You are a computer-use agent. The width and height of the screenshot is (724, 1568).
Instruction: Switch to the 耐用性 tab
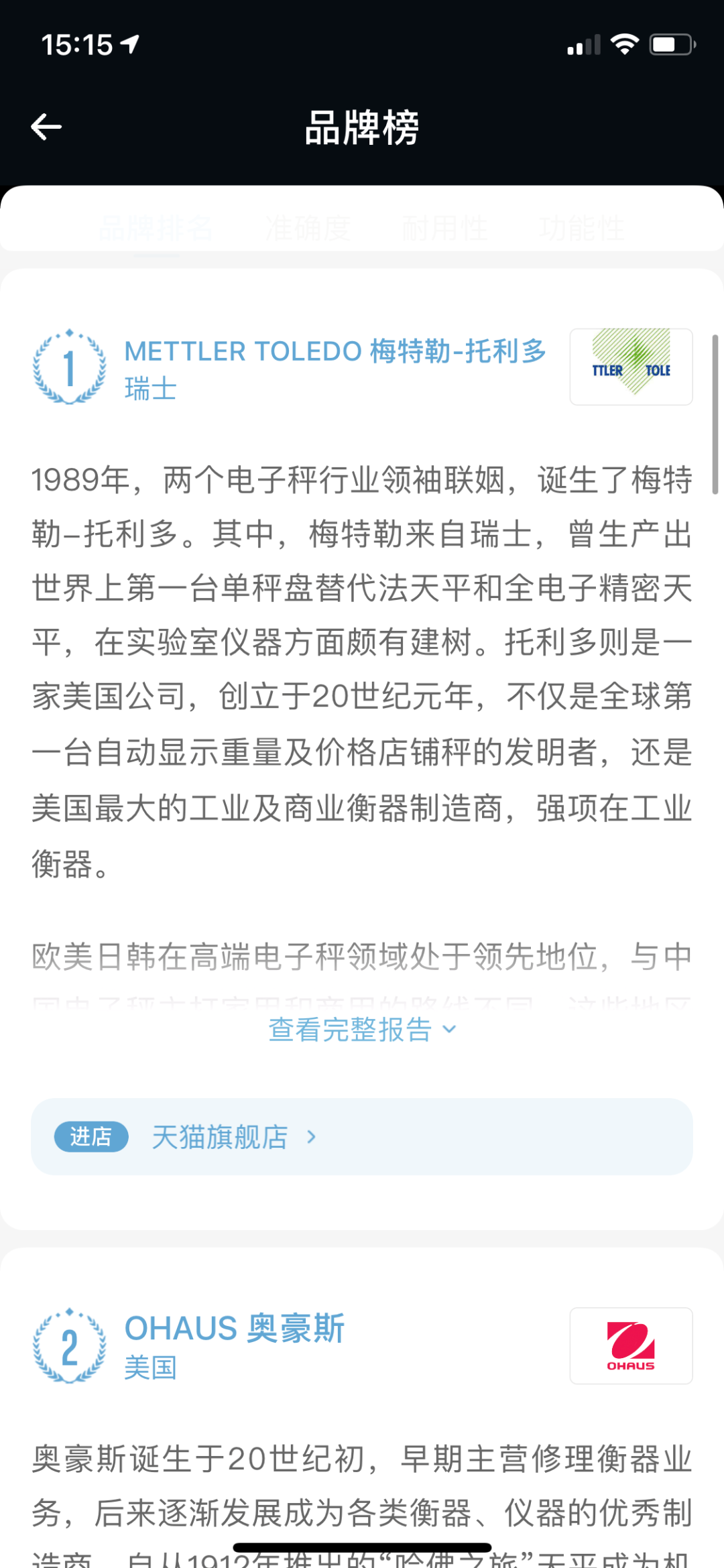tap(445, 228)
